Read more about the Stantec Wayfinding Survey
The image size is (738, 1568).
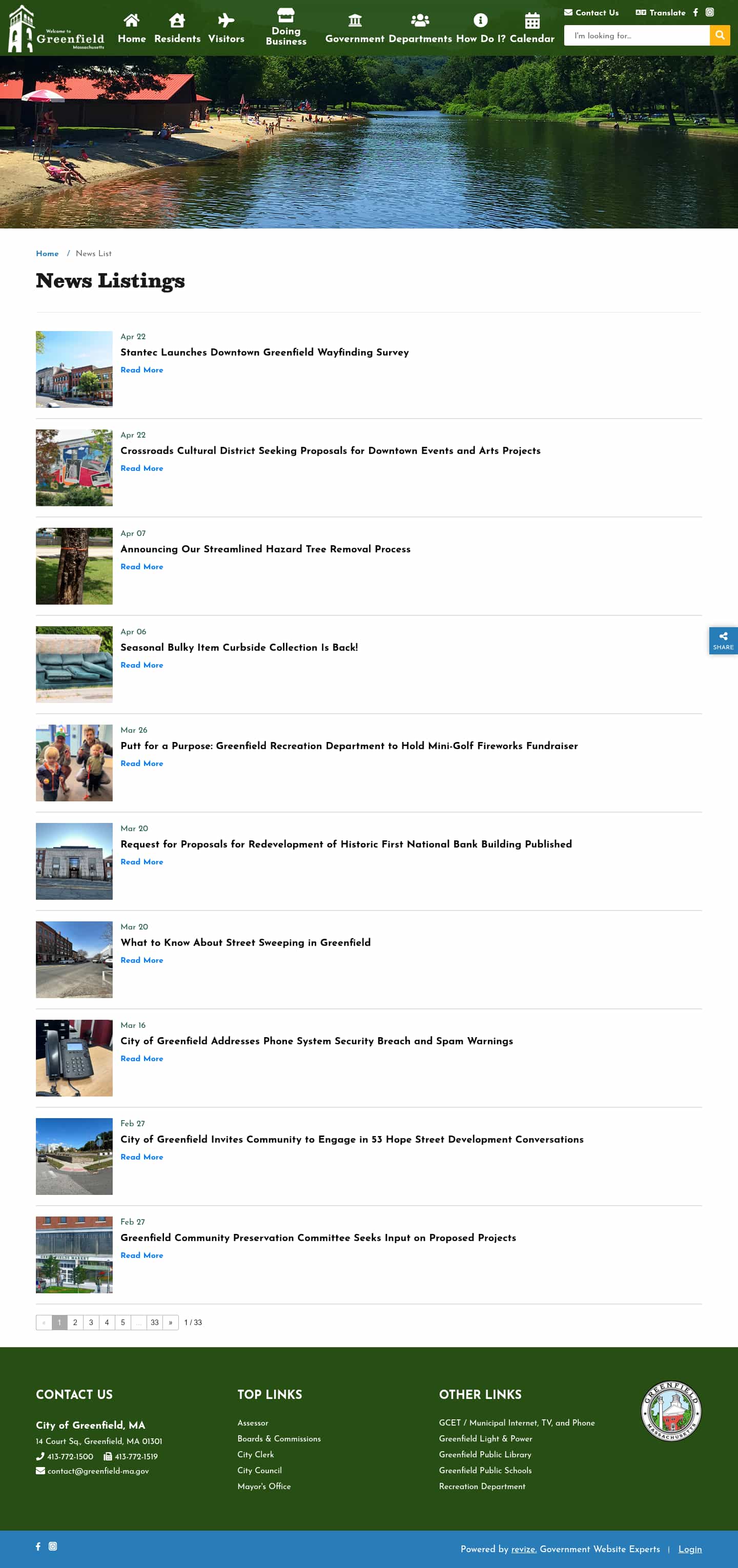142,369
